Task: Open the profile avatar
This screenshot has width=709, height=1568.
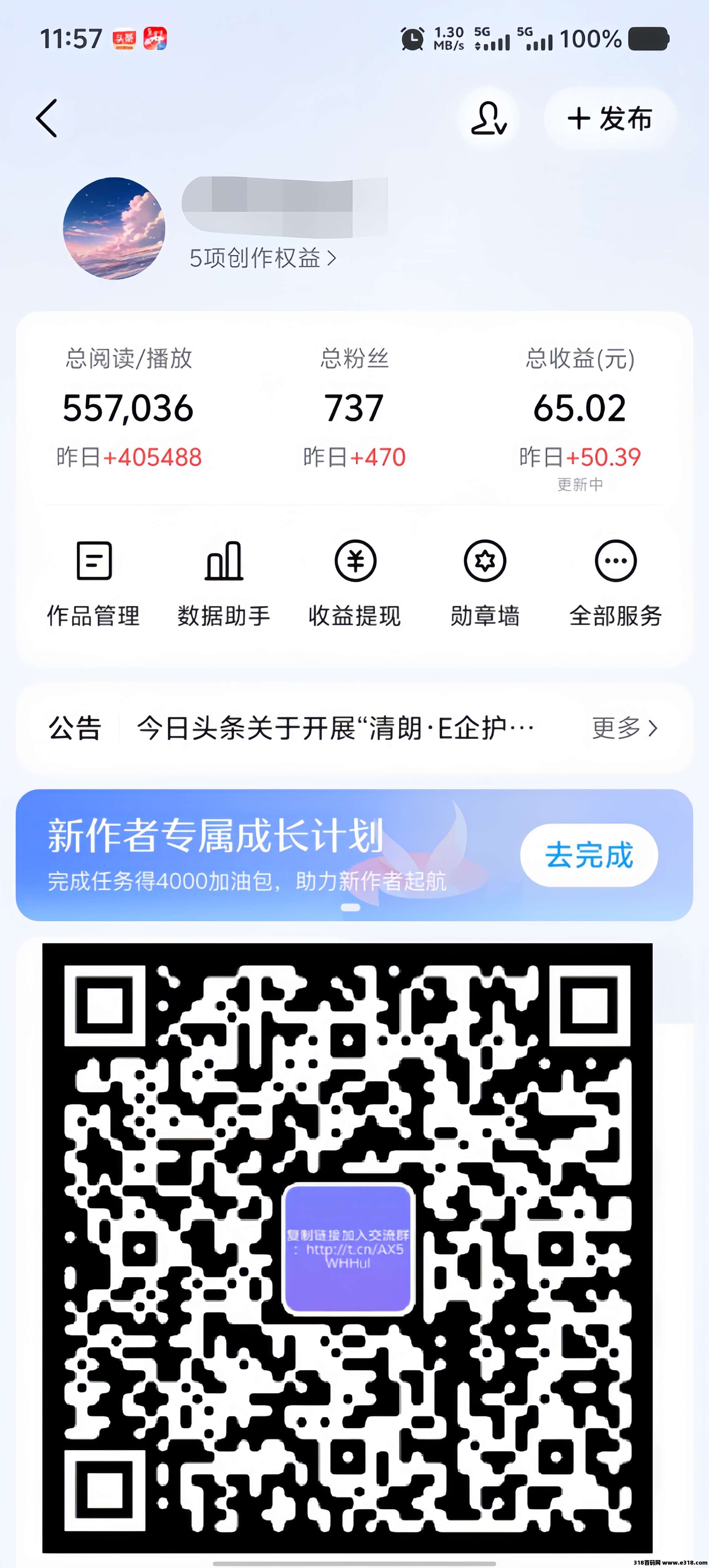Action: 114,228
